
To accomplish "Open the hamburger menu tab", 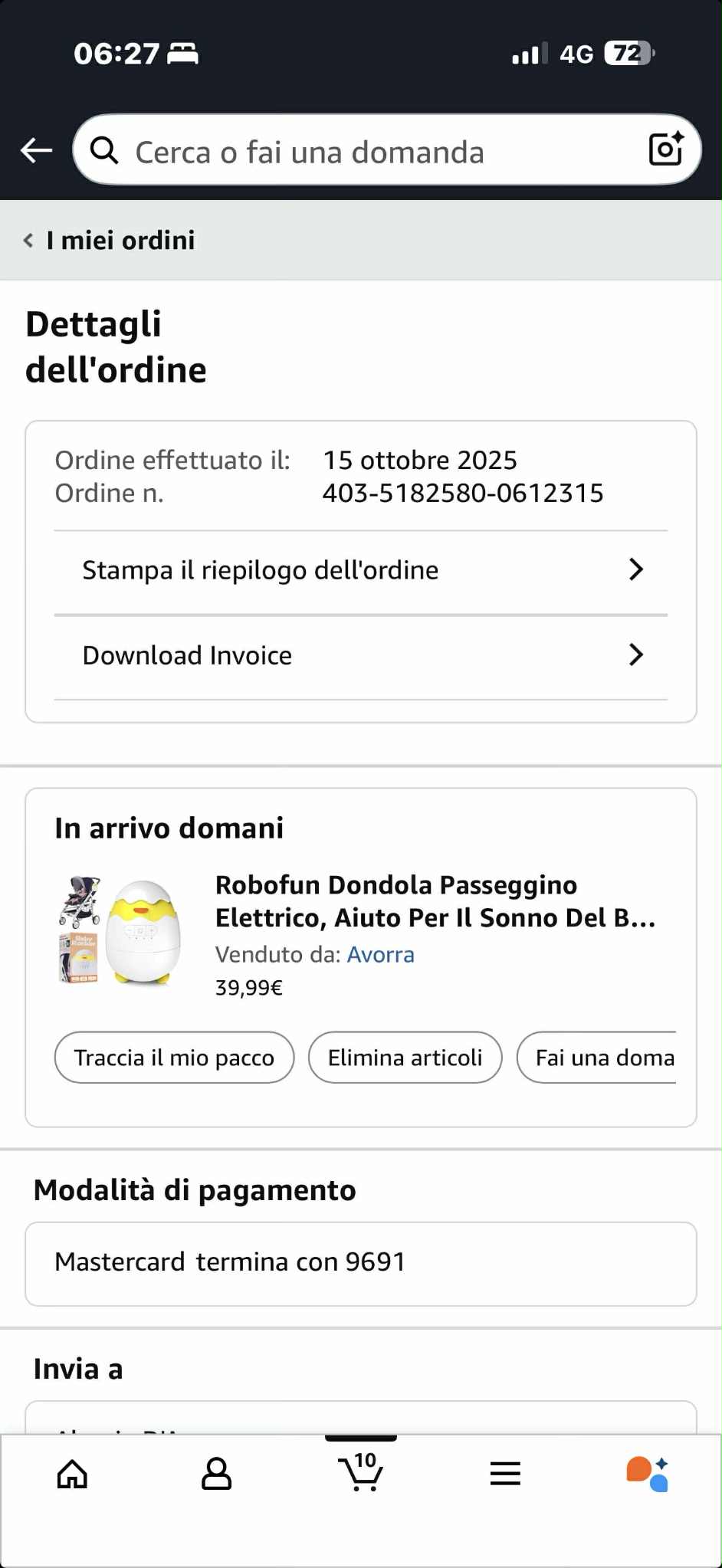I will click(505, 1474).
